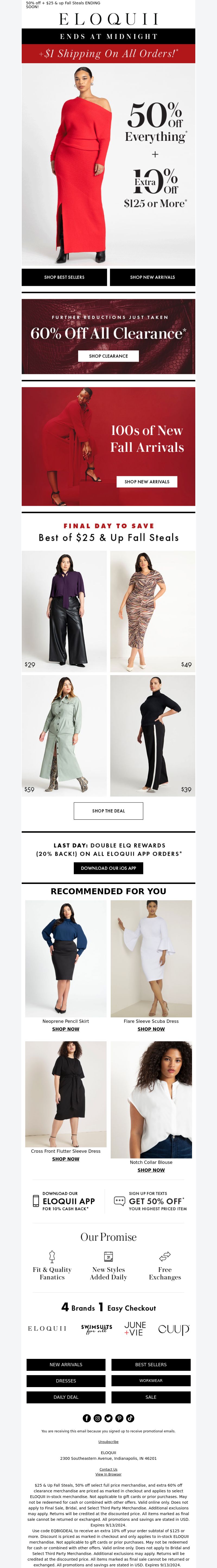
Task: Shop Now for the Flare Sleeve Scuba Dress
Action: click(151, 1029)
